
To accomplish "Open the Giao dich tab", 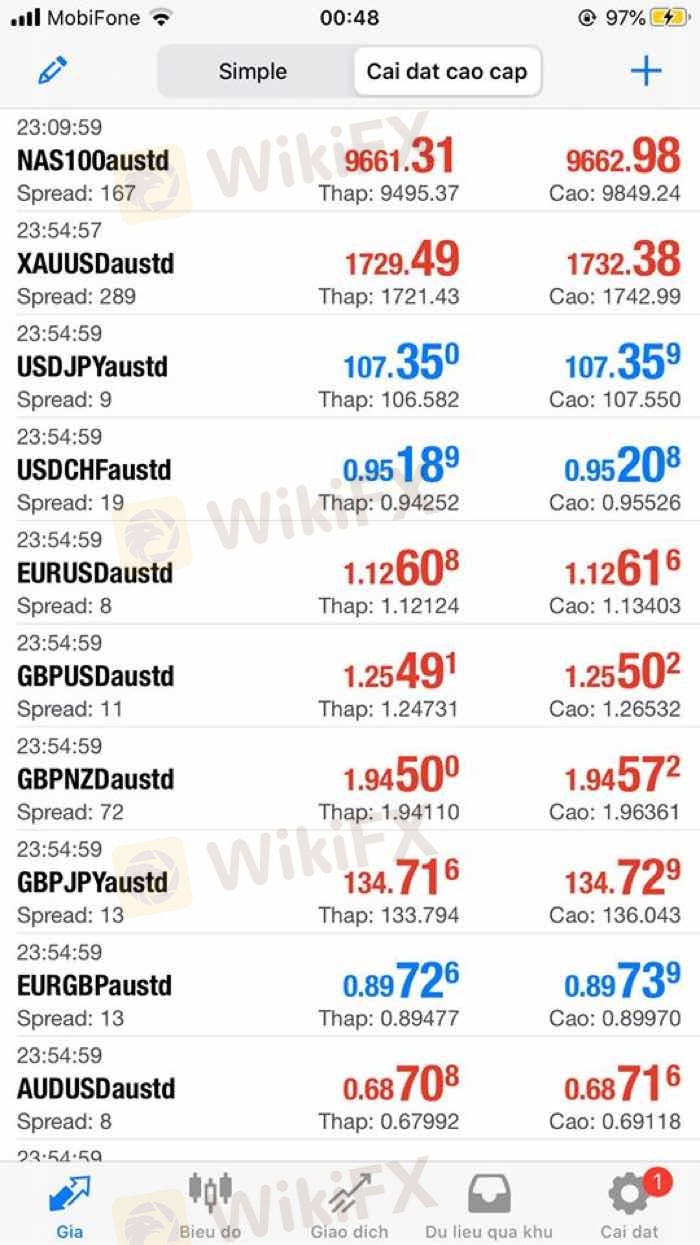I will pyautogui.click(x=349, y=1203).
